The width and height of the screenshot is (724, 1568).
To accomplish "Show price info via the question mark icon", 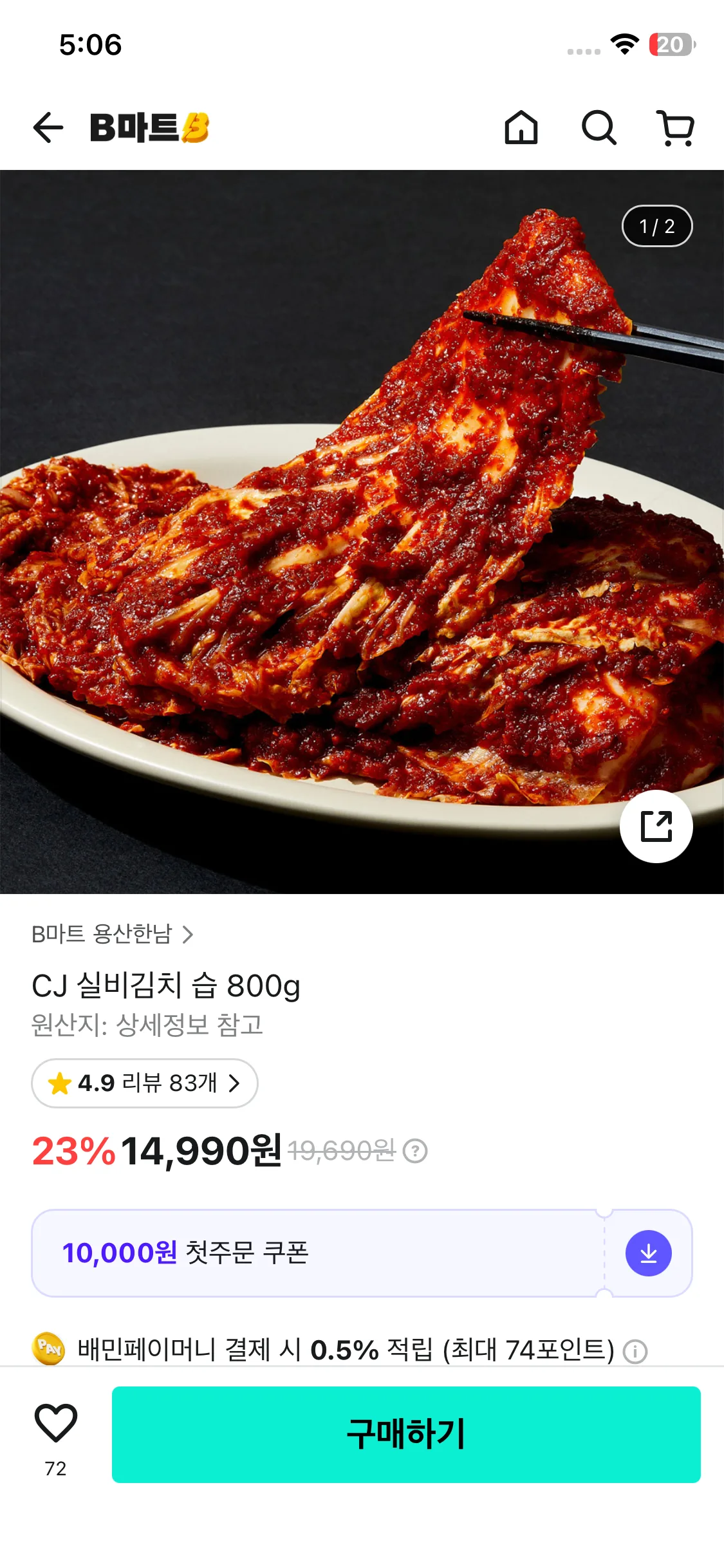I will pyautogui.click(x=415, y=1151).
